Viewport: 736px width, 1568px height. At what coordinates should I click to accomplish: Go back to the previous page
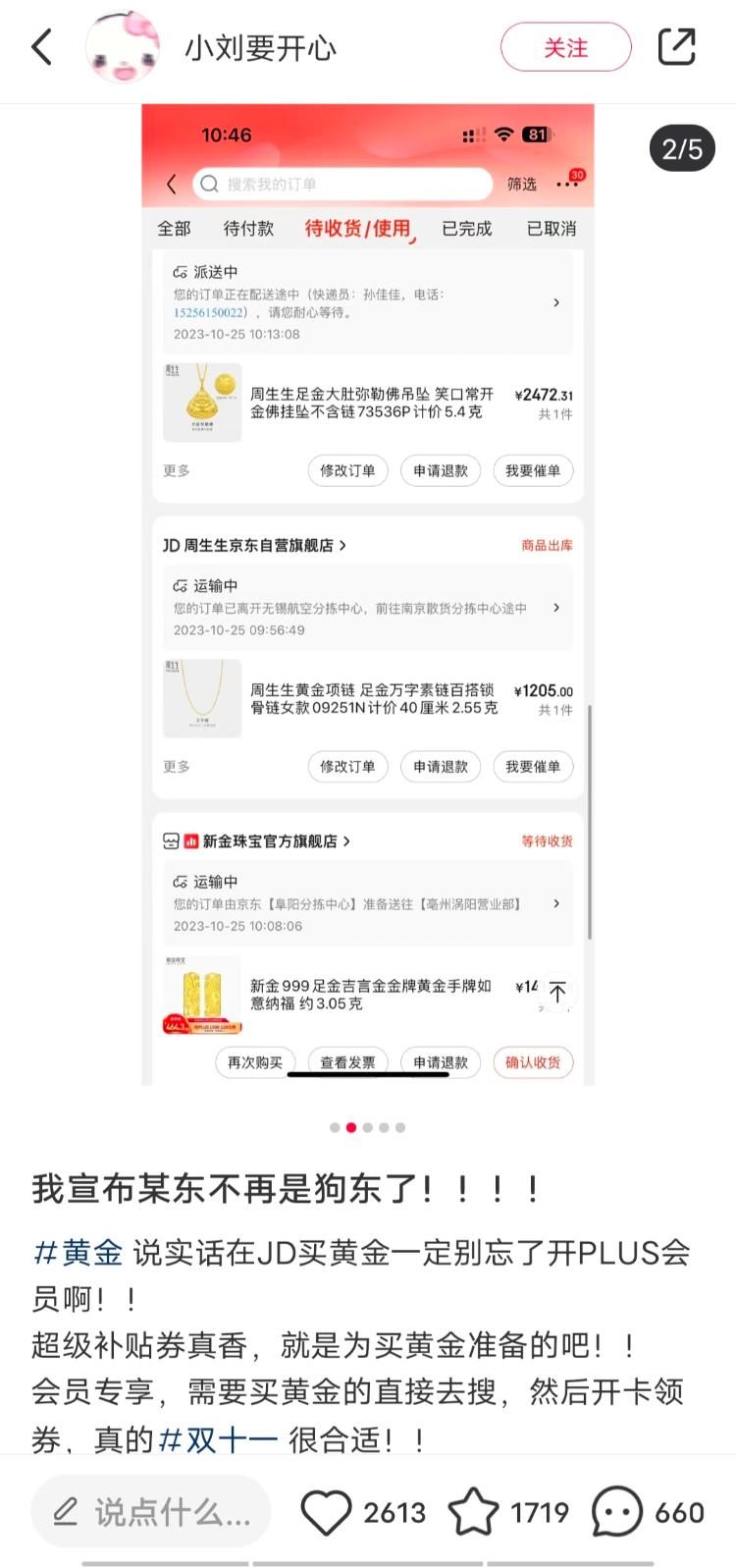[41, 47]
